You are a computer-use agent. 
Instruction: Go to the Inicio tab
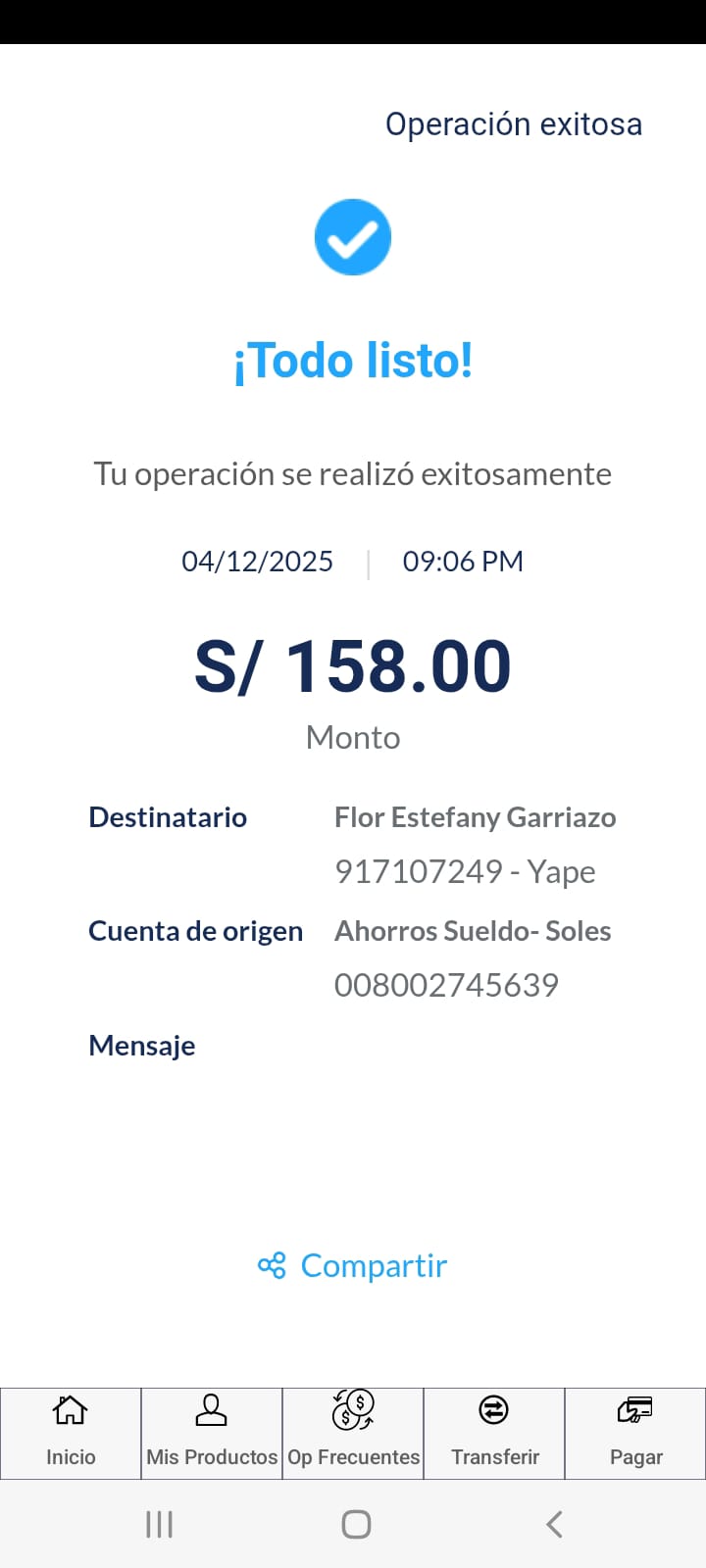click(x=71, y=1432)
